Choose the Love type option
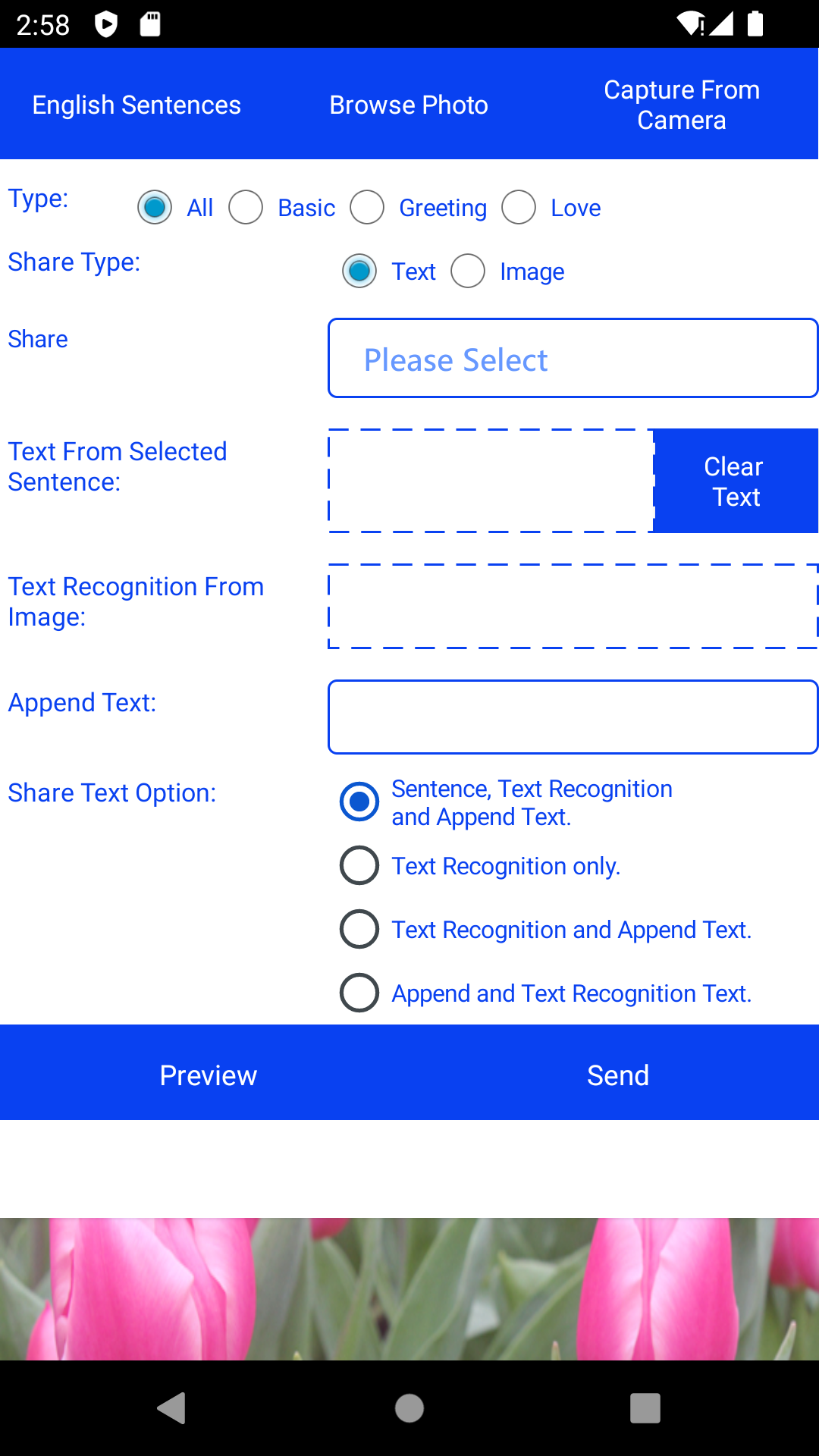This screenshot has width=819, height=1456. [551, 208]
